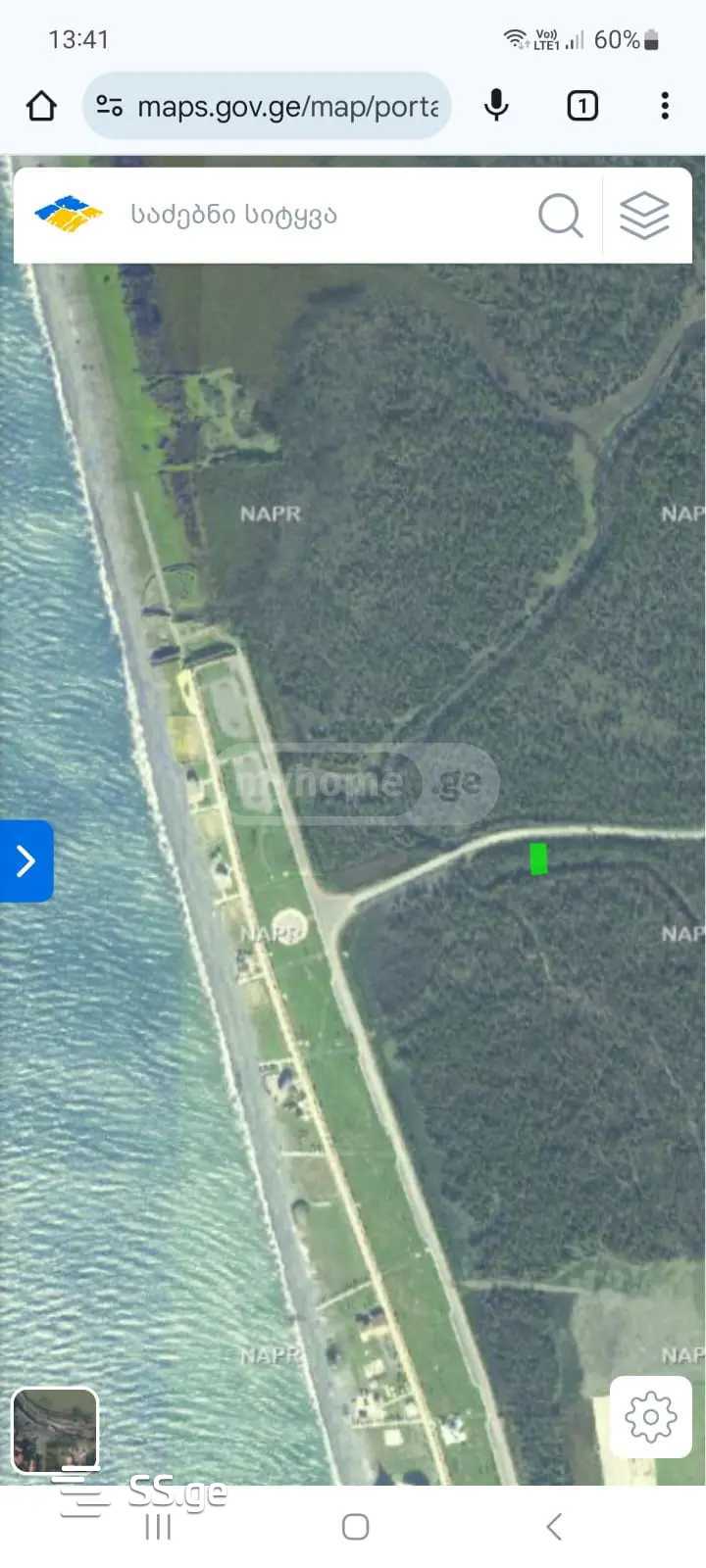Focus the map search text field
This screenshot has width=706, height=1568.
click(324, 215)
